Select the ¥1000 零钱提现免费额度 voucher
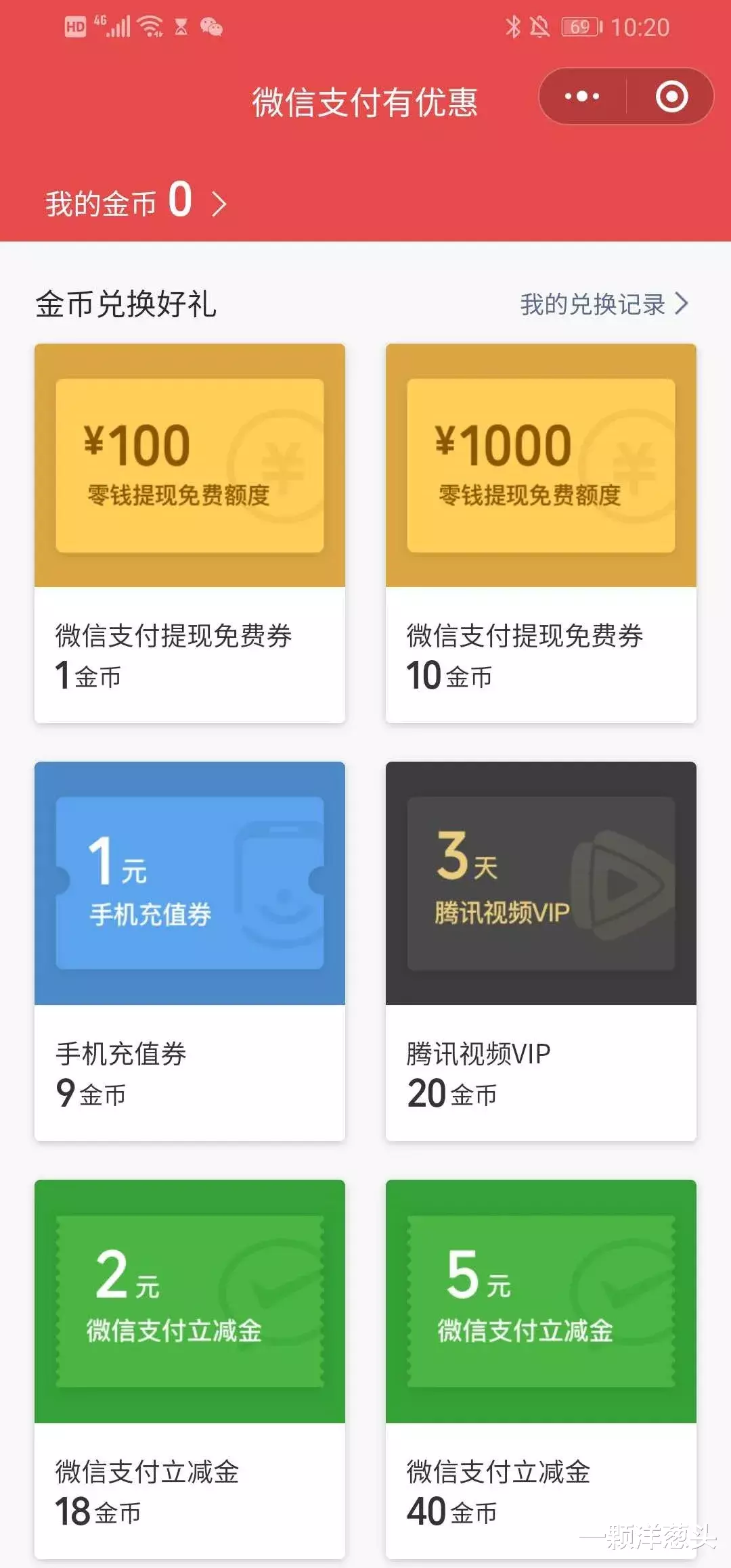The width and height of the screenshot is (731, 1568). 541,534
